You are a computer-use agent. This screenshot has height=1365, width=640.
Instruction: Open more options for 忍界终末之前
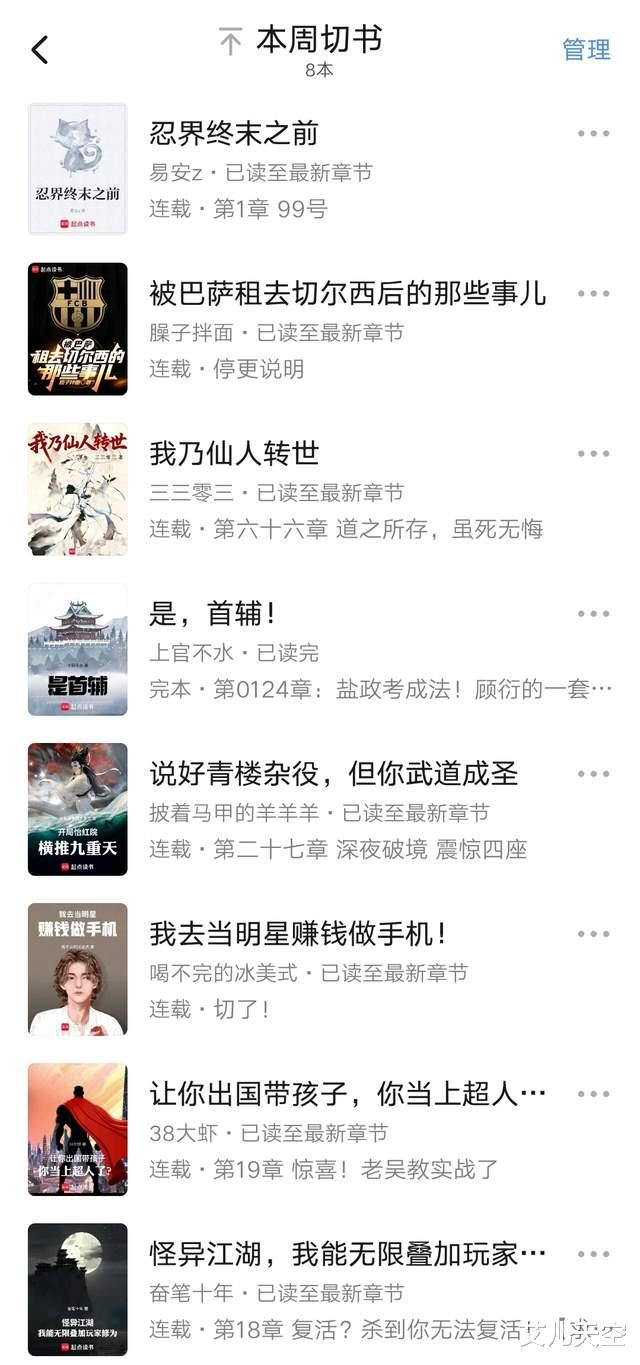[593, 134]
